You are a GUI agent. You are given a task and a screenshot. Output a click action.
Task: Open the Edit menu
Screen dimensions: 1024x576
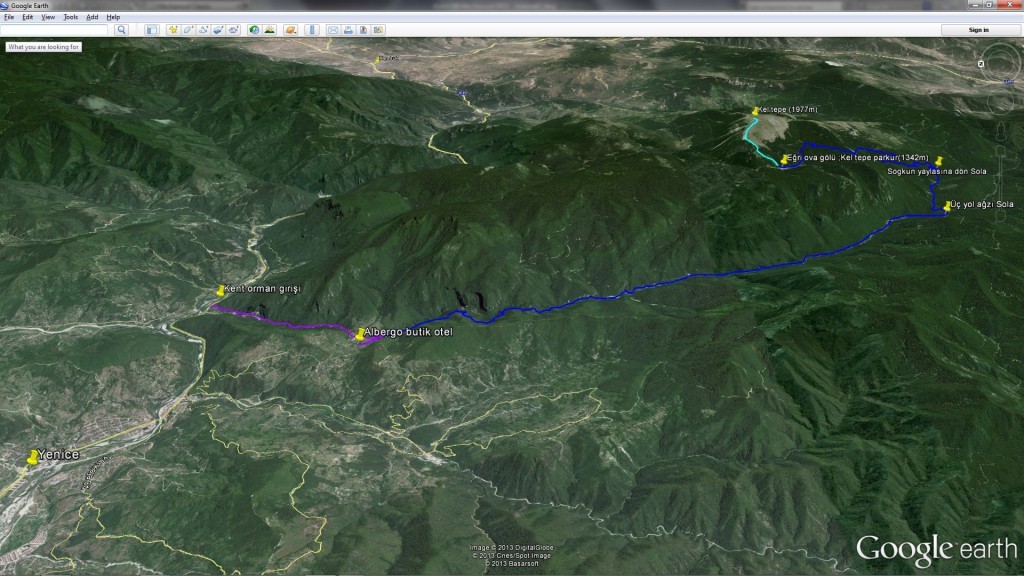(x=27, y=17)
